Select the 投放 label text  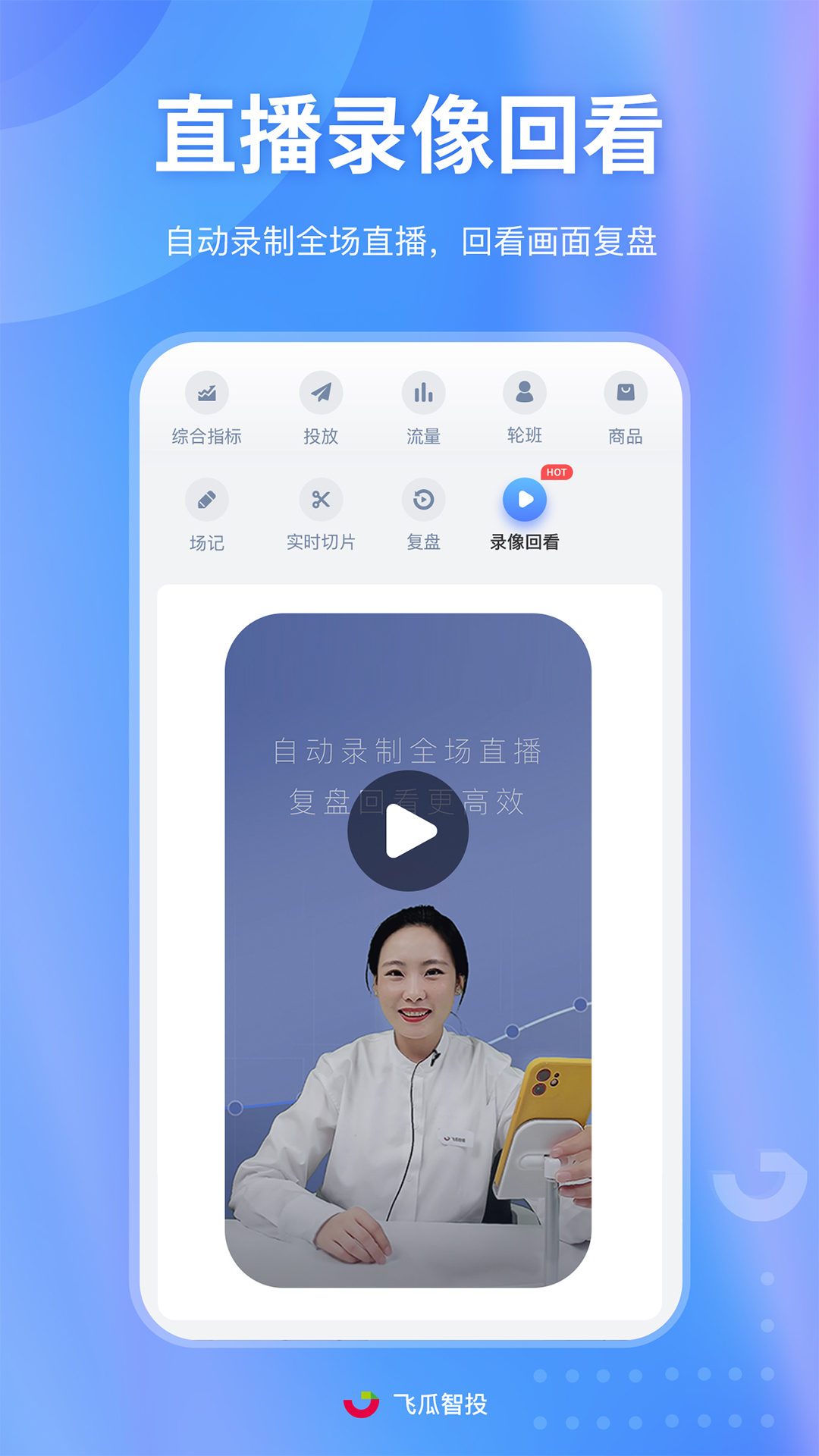(x=322, y=435)
